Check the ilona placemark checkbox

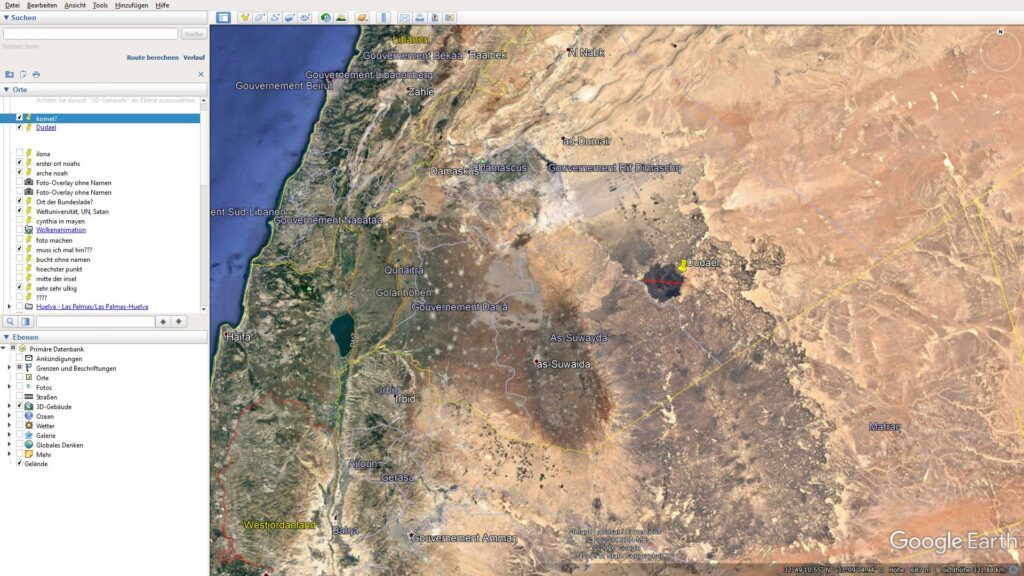(x=19, y=153)
